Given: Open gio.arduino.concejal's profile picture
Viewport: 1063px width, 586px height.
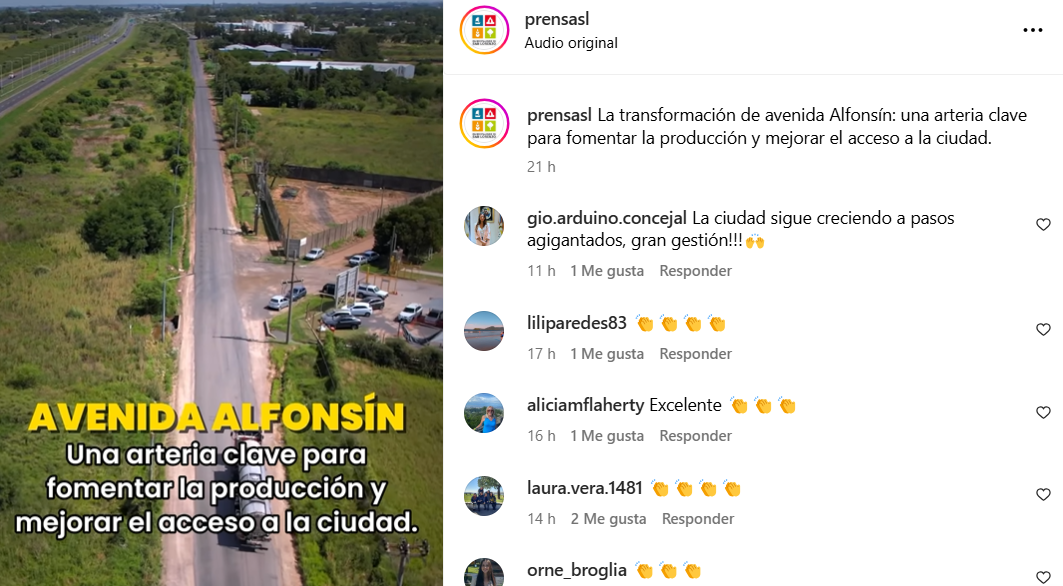Looking at the screenshot, I should point(484,226).
